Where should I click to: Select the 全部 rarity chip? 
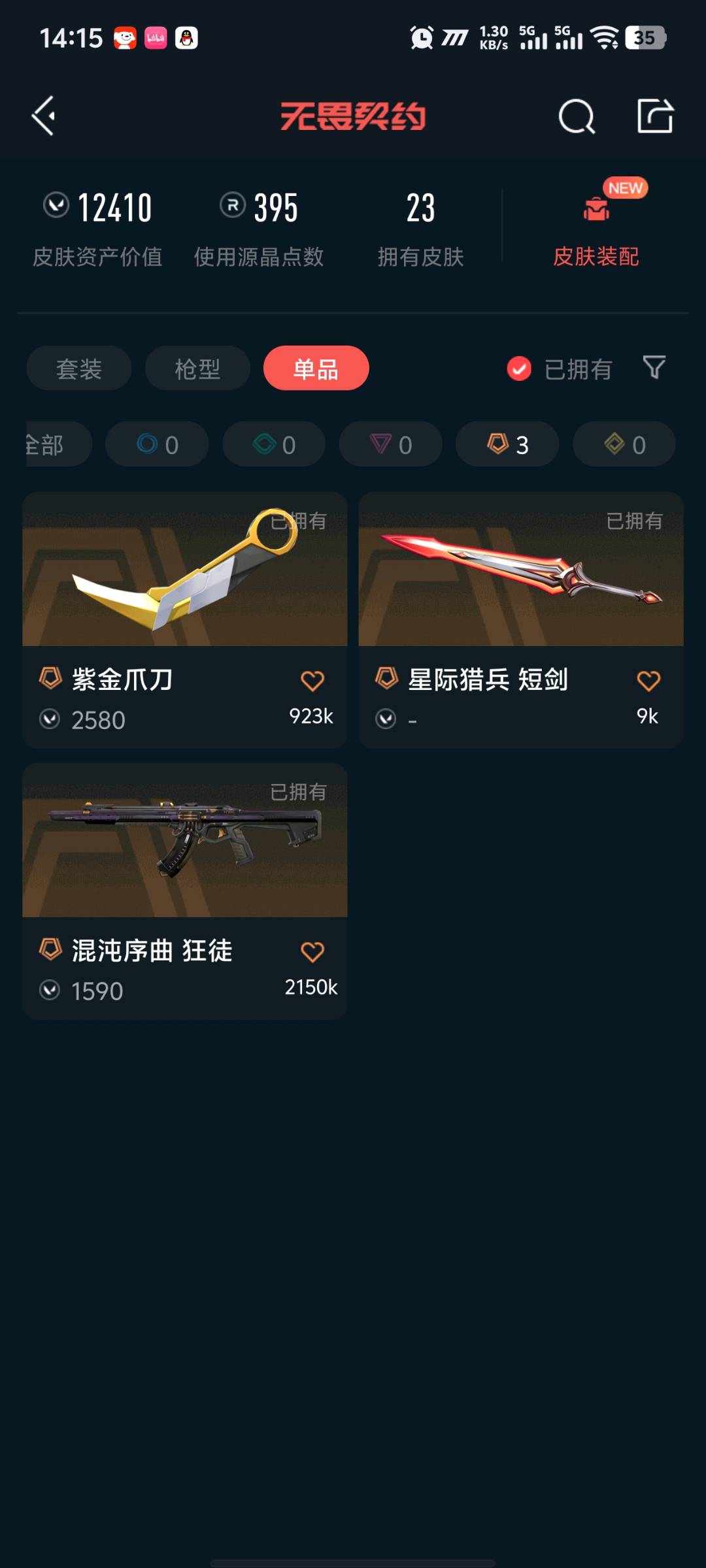pos(58,444)
